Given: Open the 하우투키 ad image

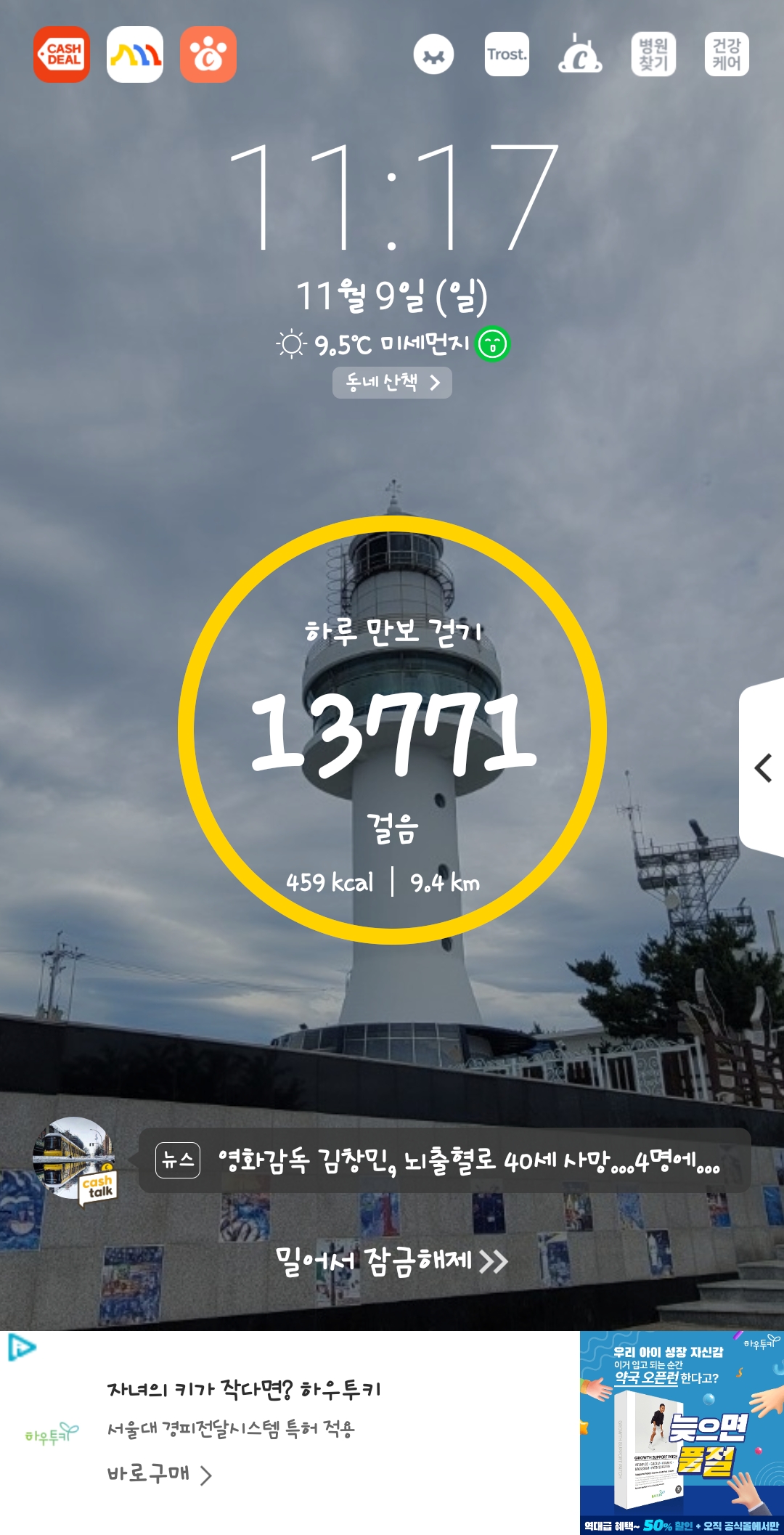Looking at the screenshot, I should pyautogui.click(x=682, y=1433).
